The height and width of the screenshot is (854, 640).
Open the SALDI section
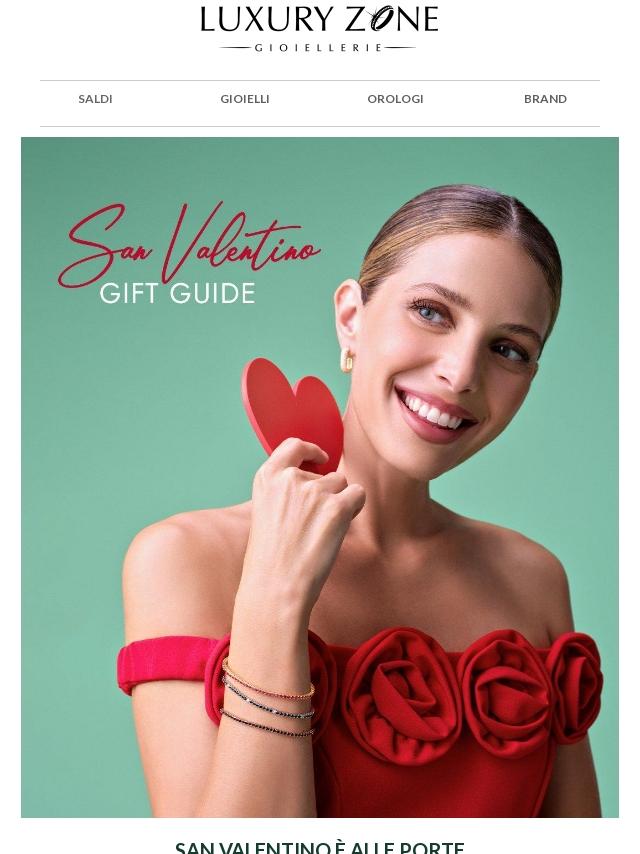(x=95, y=99)
